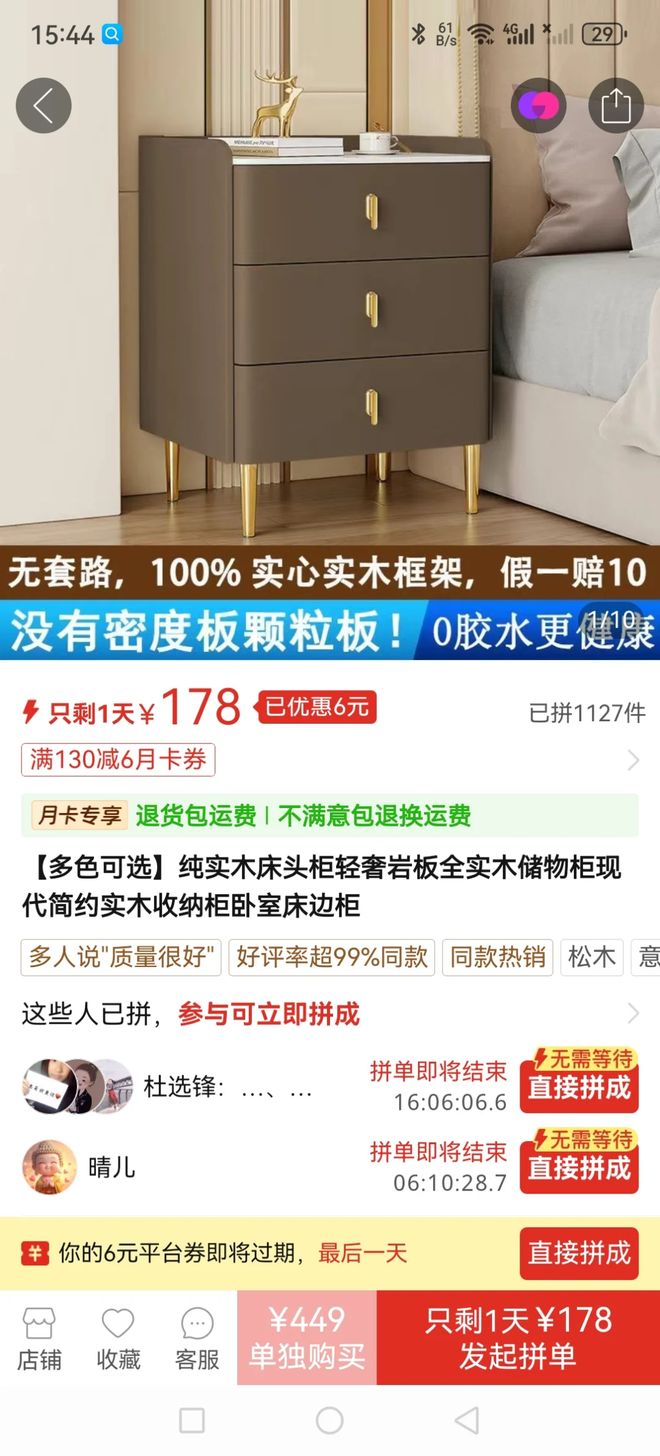660x1456 pixels.
Task: Expand the 这些人已拼 group list
Action: click(x=632, y=1014)
